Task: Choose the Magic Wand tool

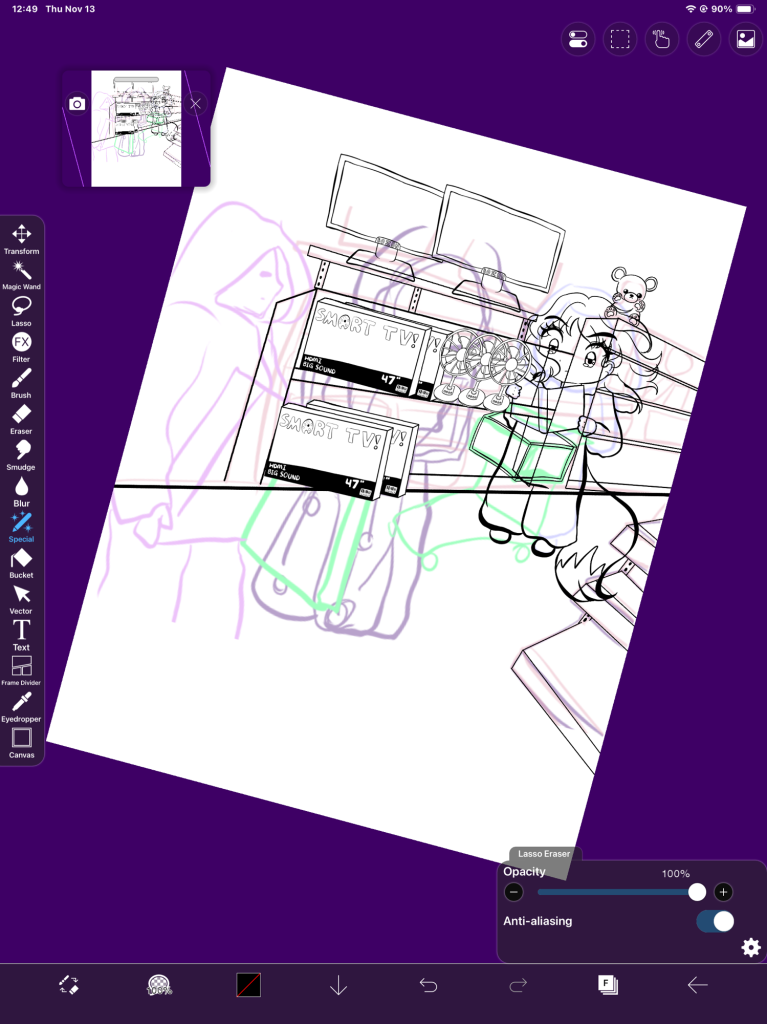Action: 21,274
